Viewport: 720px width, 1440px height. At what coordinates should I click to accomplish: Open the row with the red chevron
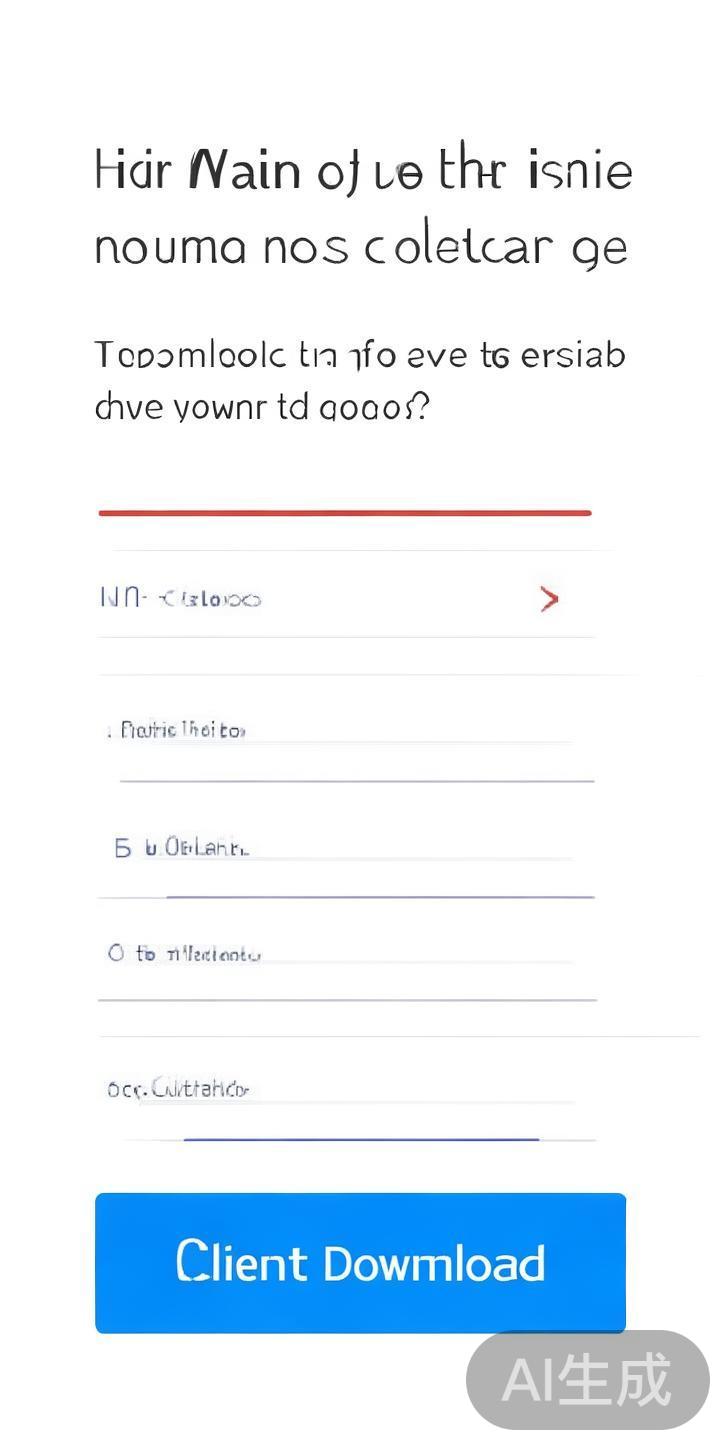click(345, 599)
